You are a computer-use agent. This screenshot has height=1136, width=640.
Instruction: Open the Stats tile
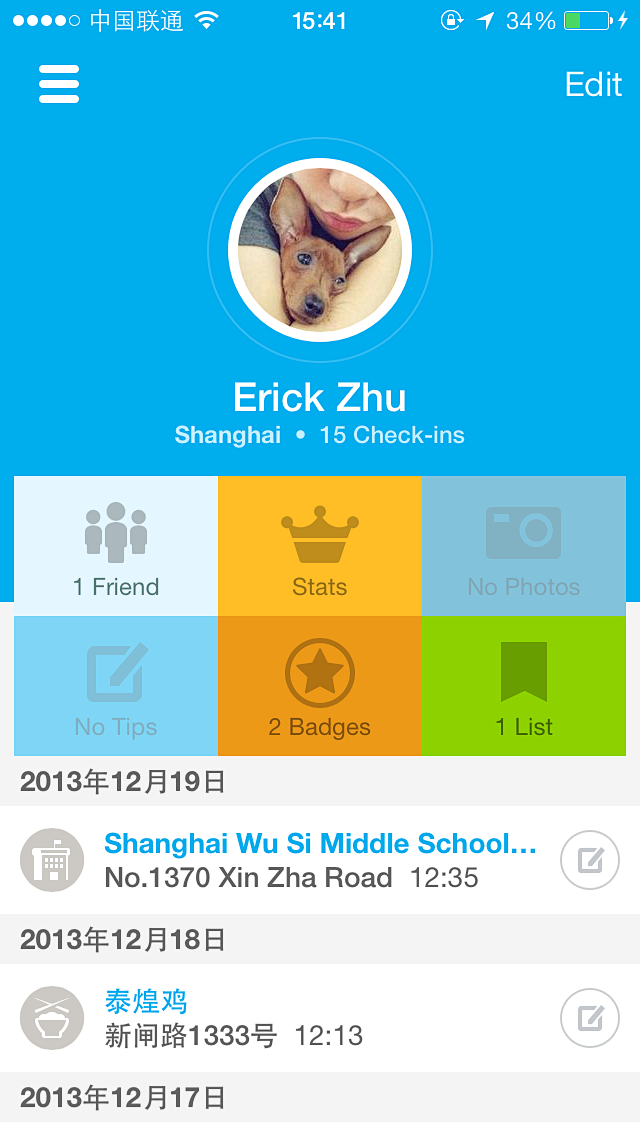point(320,546)
